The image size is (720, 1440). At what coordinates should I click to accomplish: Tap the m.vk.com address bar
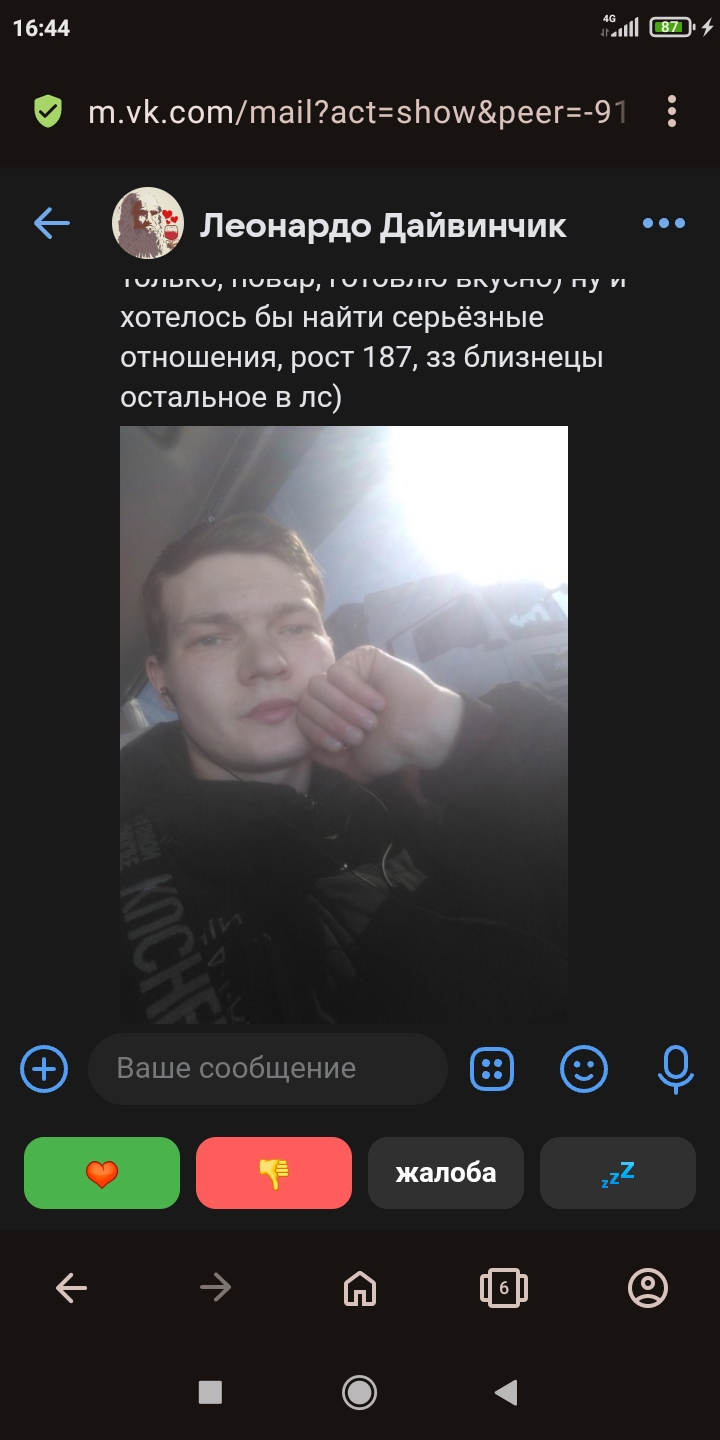pyautogui.click(x=357, y=112)
